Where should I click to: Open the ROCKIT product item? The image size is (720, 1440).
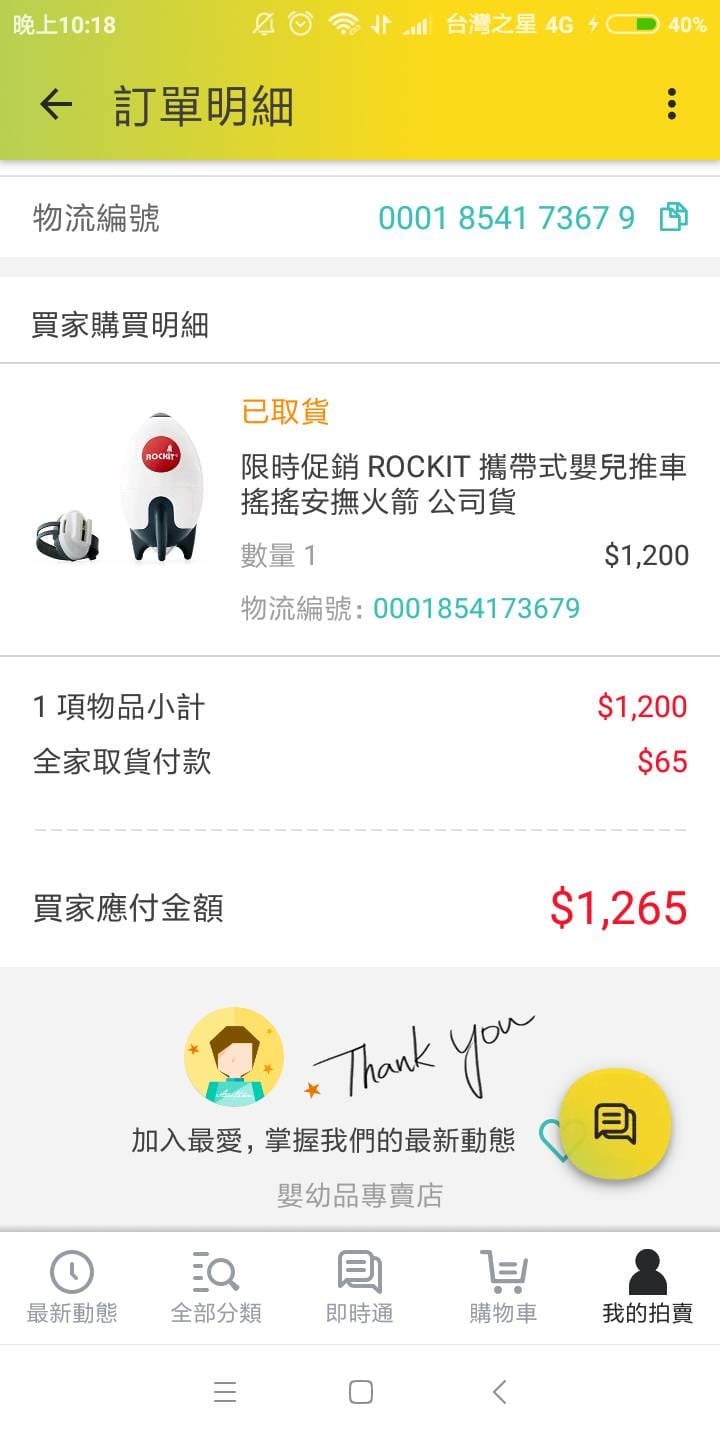click(463, 484)
